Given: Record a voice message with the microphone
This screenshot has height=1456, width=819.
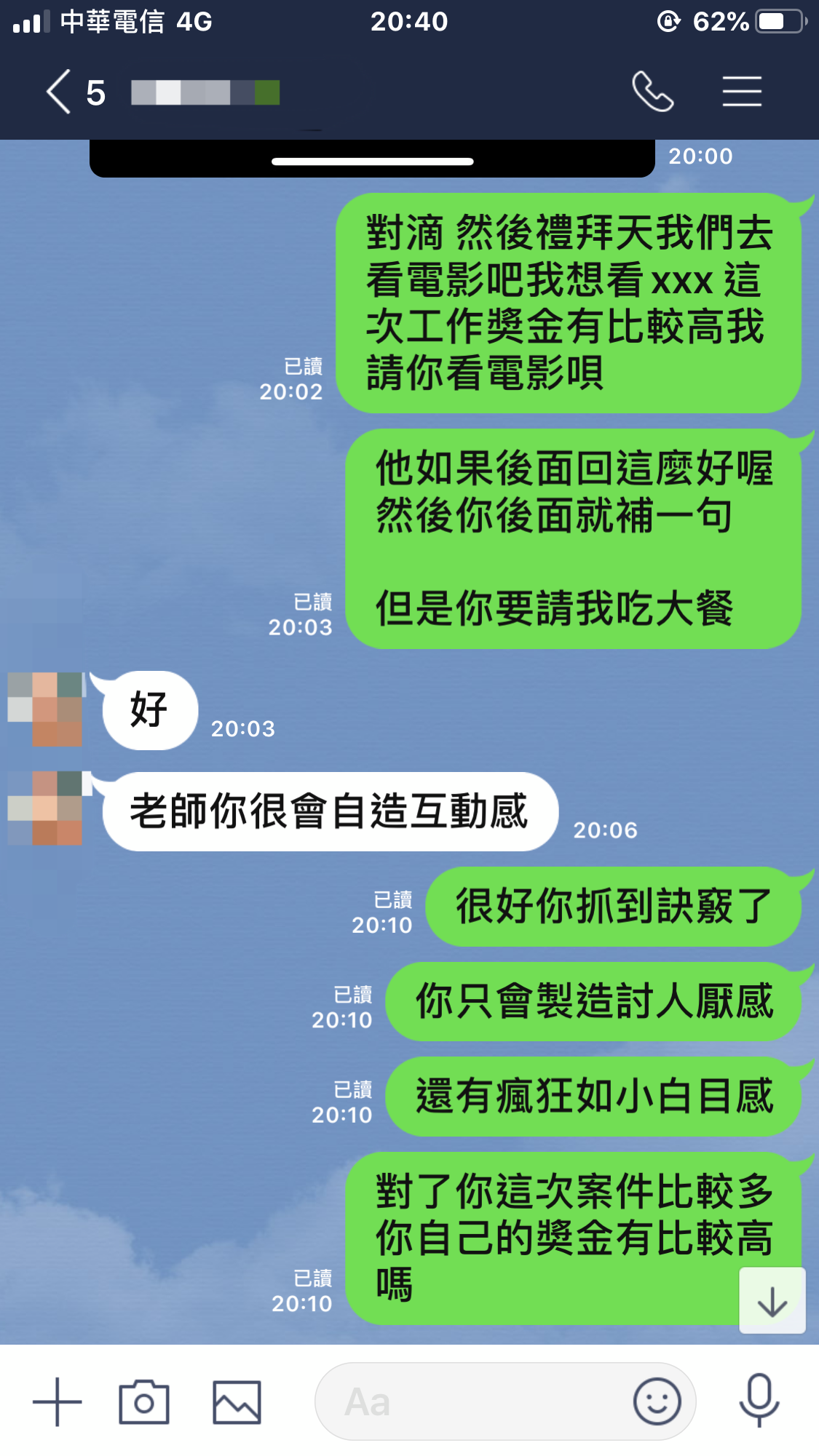Looking at the screenshot, I should pos(759,1400).
